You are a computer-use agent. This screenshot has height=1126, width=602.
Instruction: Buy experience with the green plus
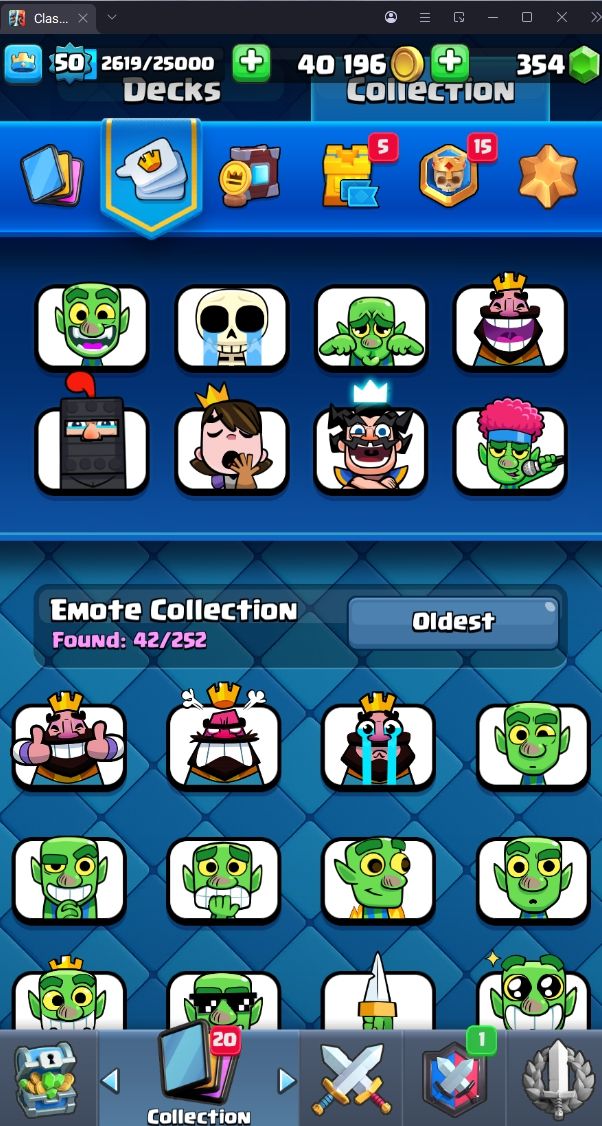[251, 64]
